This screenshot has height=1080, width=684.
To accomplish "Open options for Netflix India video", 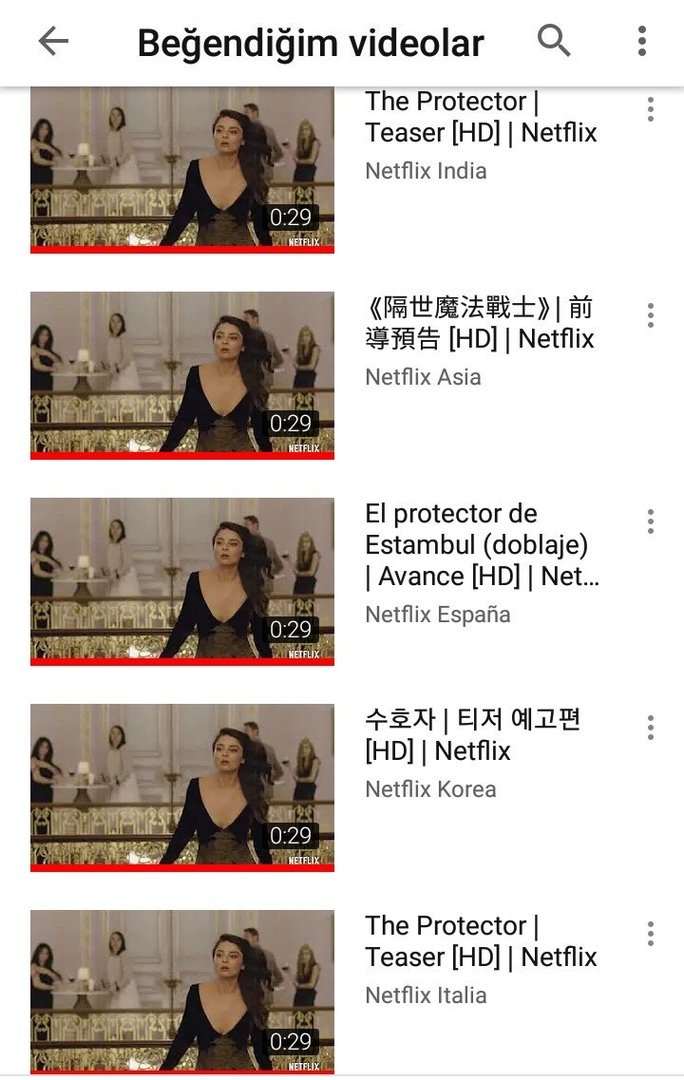I will pos(650,109).
